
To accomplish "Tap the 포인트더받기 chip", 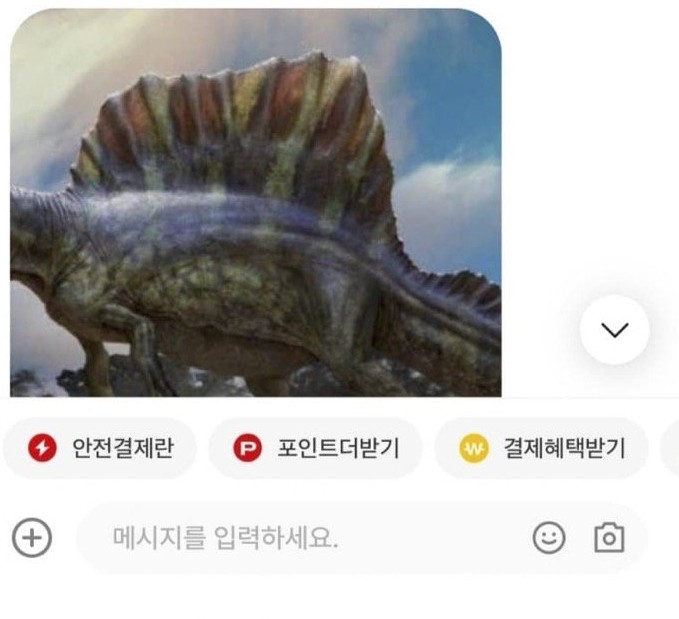I will (x=316, y=448).
